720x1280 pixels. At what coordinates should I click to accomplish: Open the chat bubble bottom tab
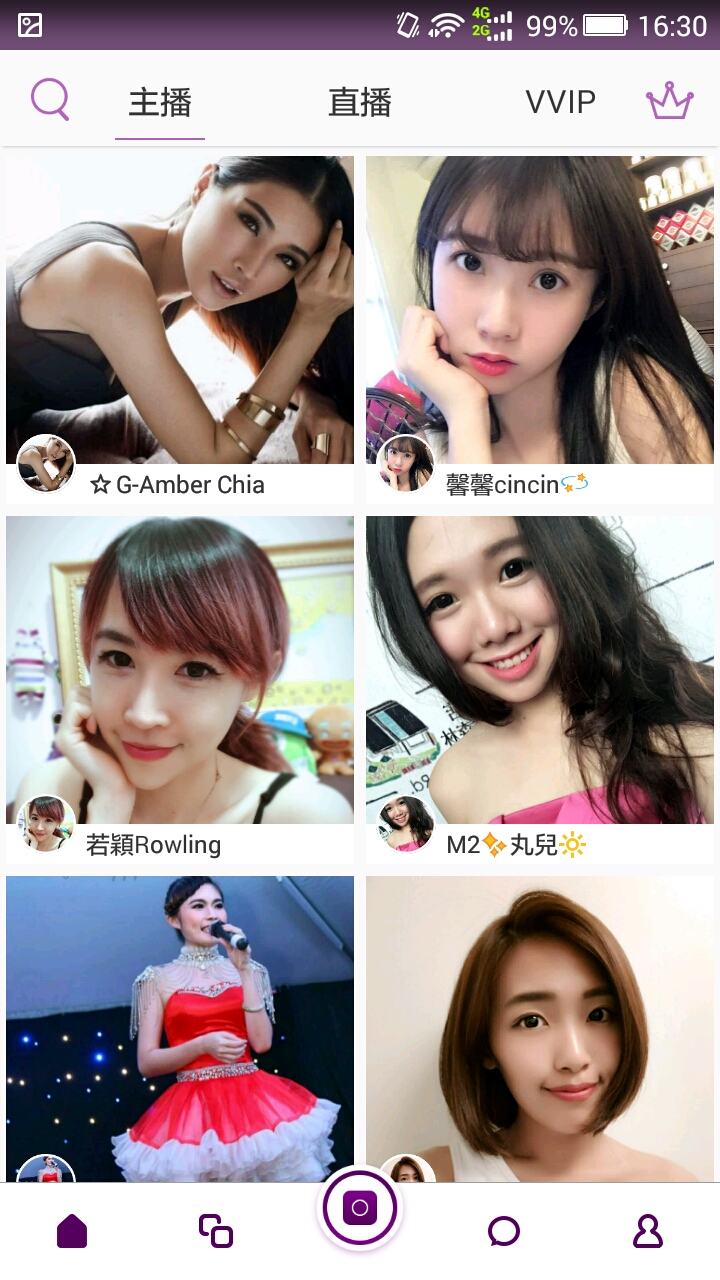pos(504,1231)
